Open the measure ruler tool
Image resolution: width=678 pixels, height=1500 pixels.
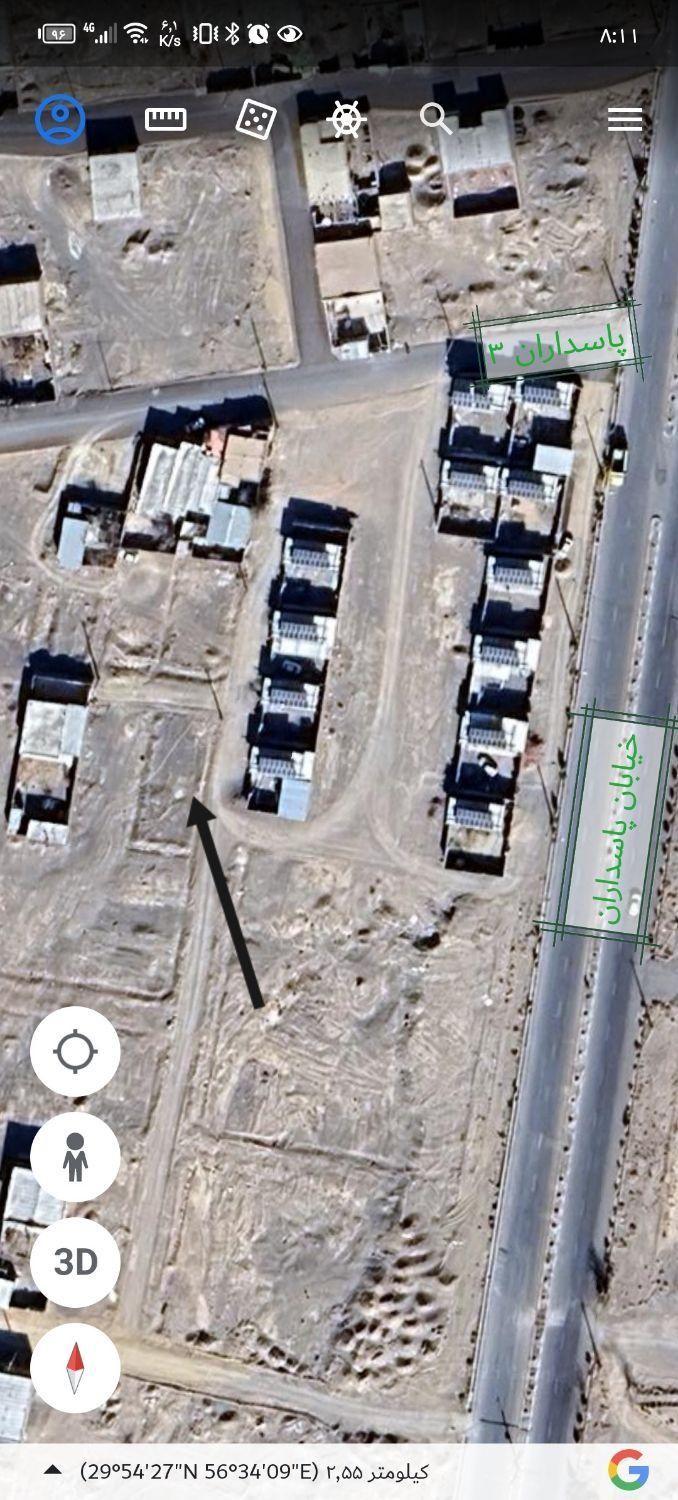click(x=165, y=119)
